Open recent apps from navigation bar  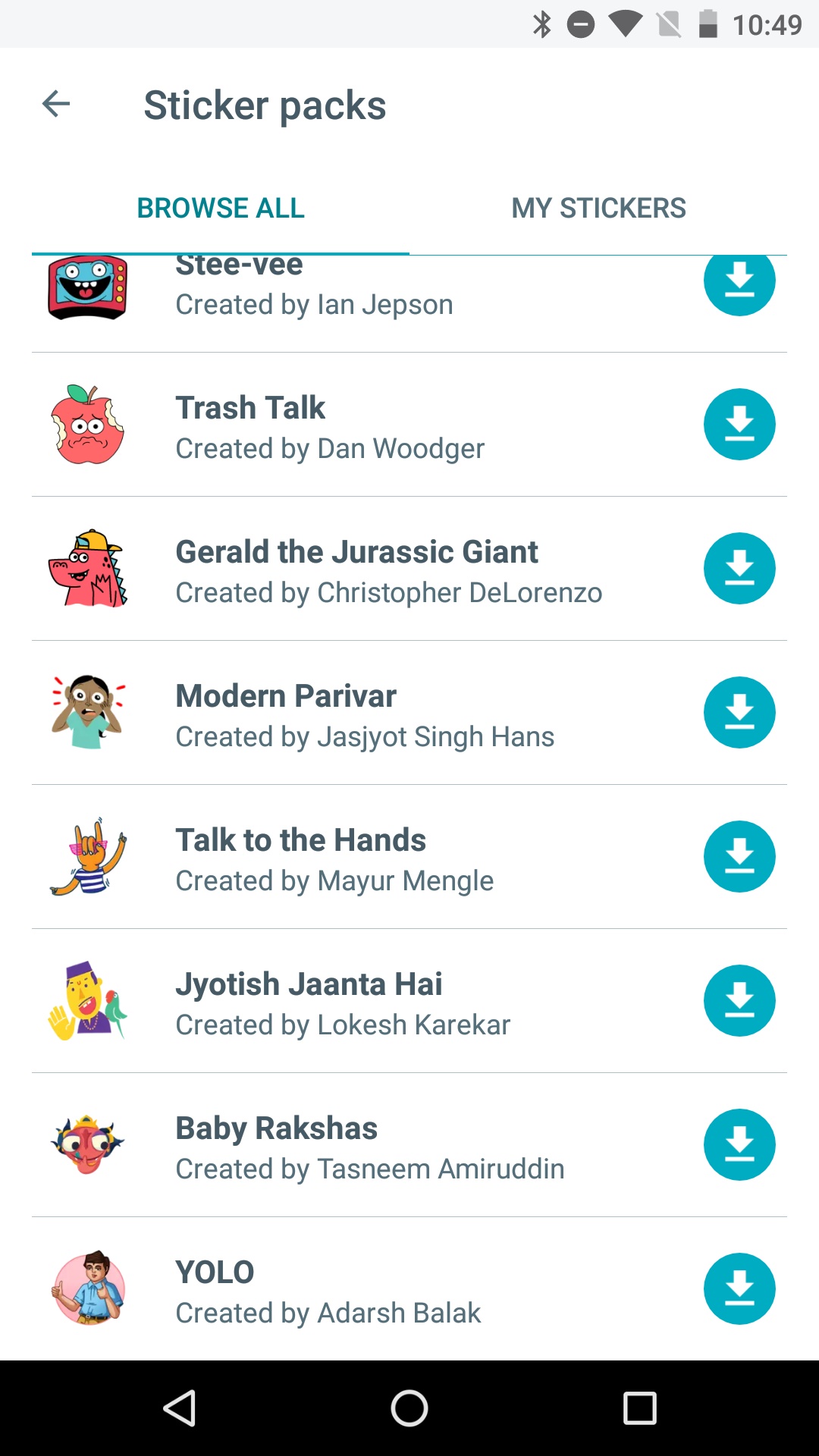(639, 1408)
